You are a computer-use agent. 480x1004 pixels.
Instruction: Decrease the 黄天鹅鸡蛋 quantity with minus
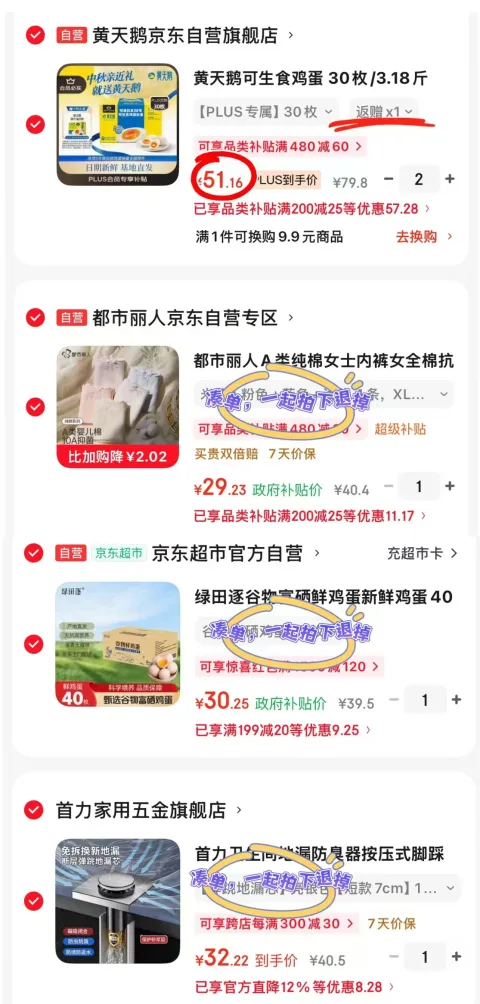click(x=388, y=180)
